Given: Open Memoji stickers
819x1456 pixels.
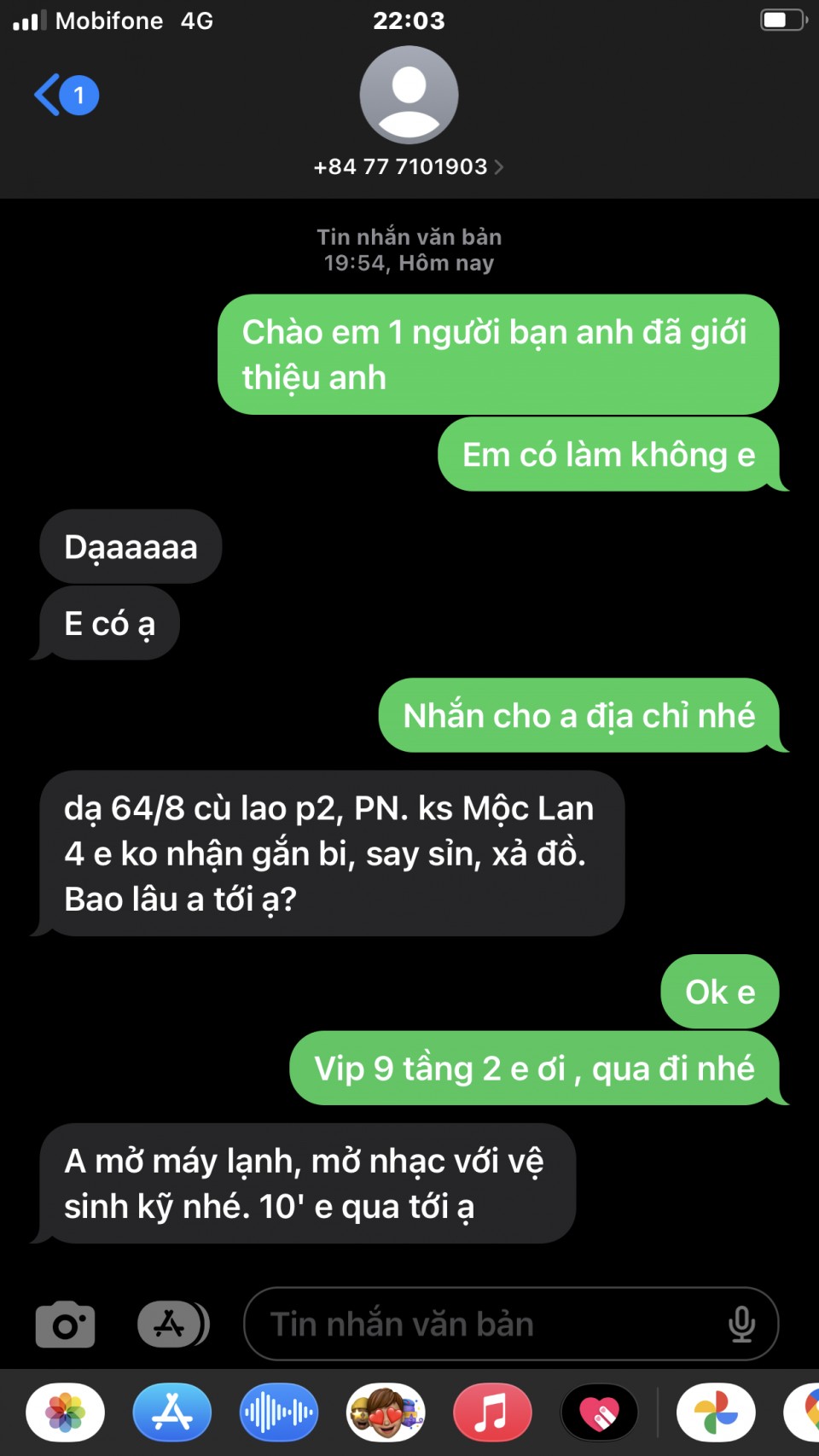Looking at the screenshot, I should click(x=386, y=1412).
